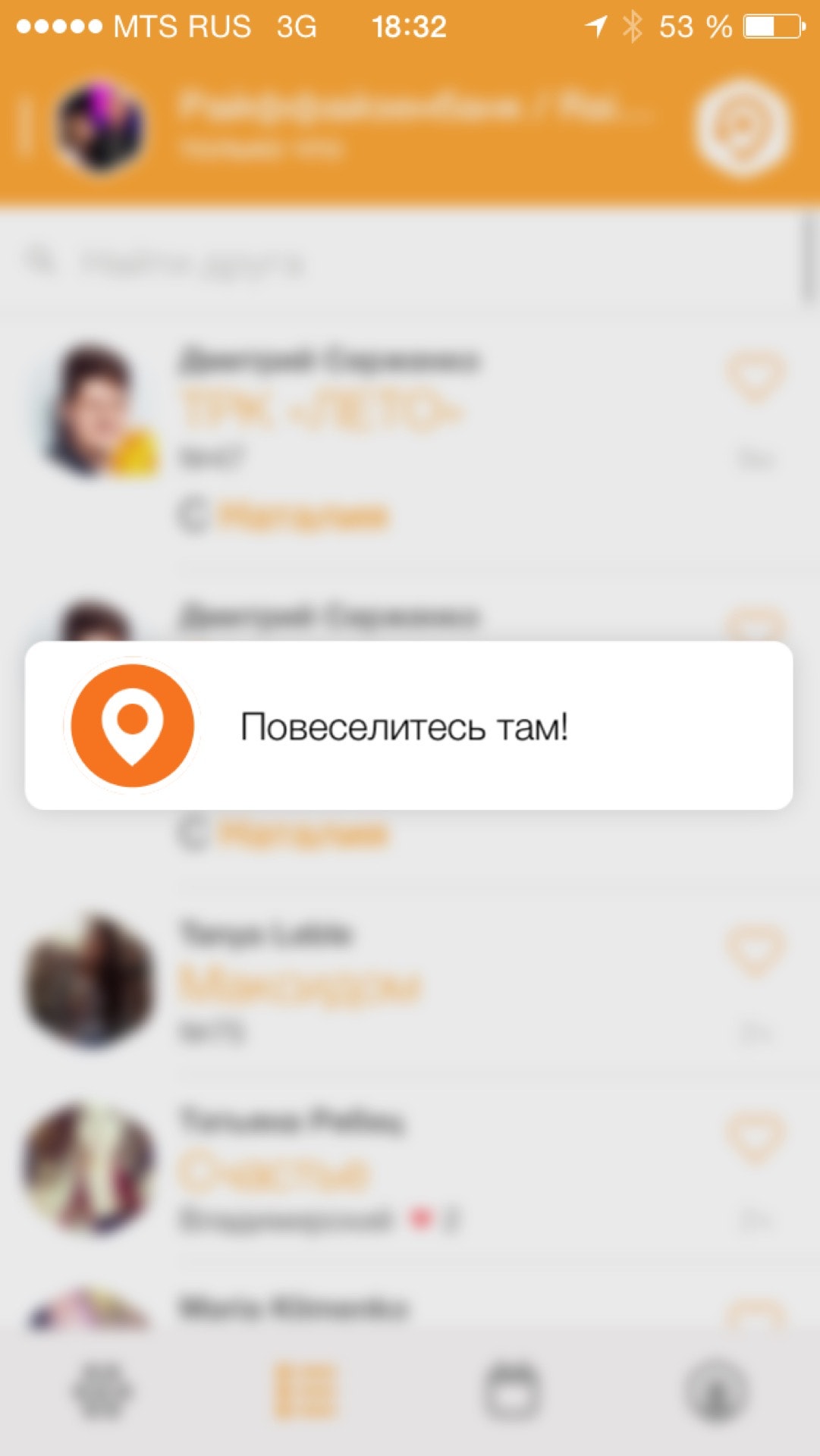The width and height of the screenshot is (820, 1456).
Task: Open the friend search field
Action: (x=410, y=263)
